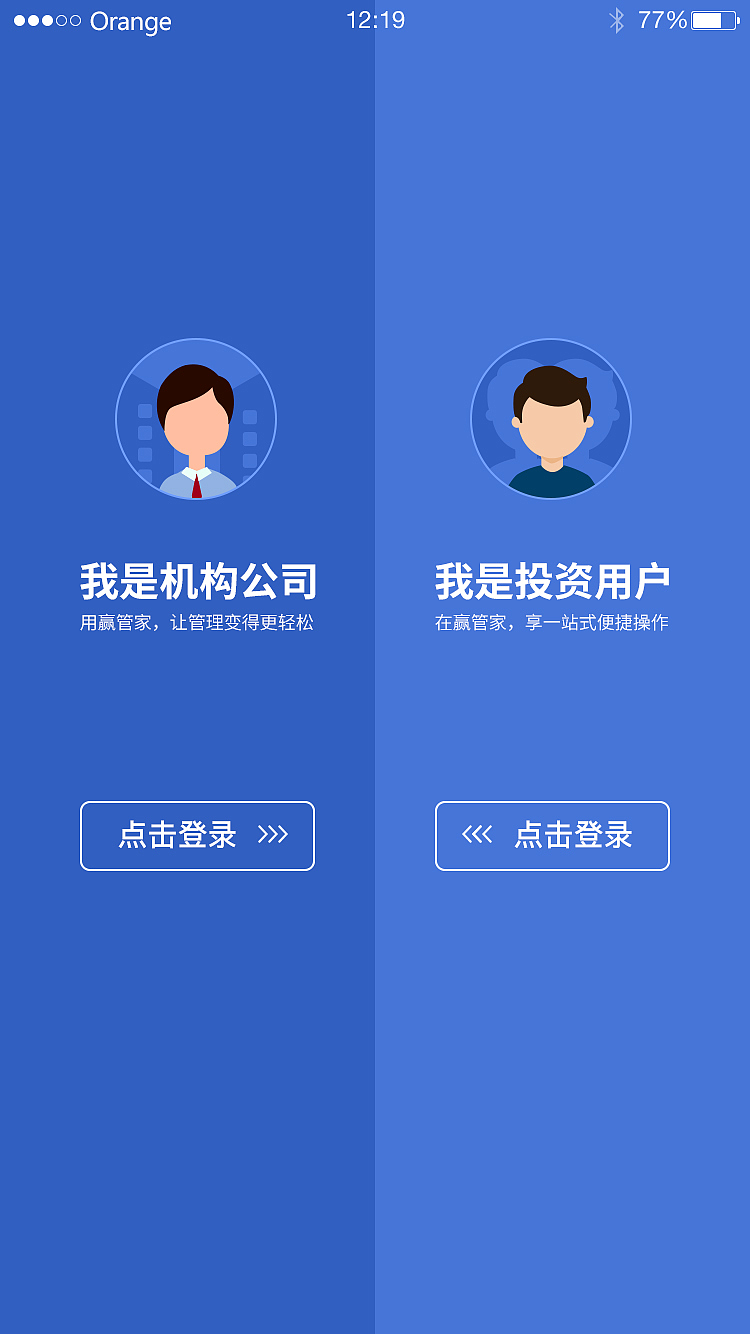Click the '在赢管家，享一站式便捷操作' subtitle text
The width and height of the screenshot is (750, 1334).
[x=551, y=623]
